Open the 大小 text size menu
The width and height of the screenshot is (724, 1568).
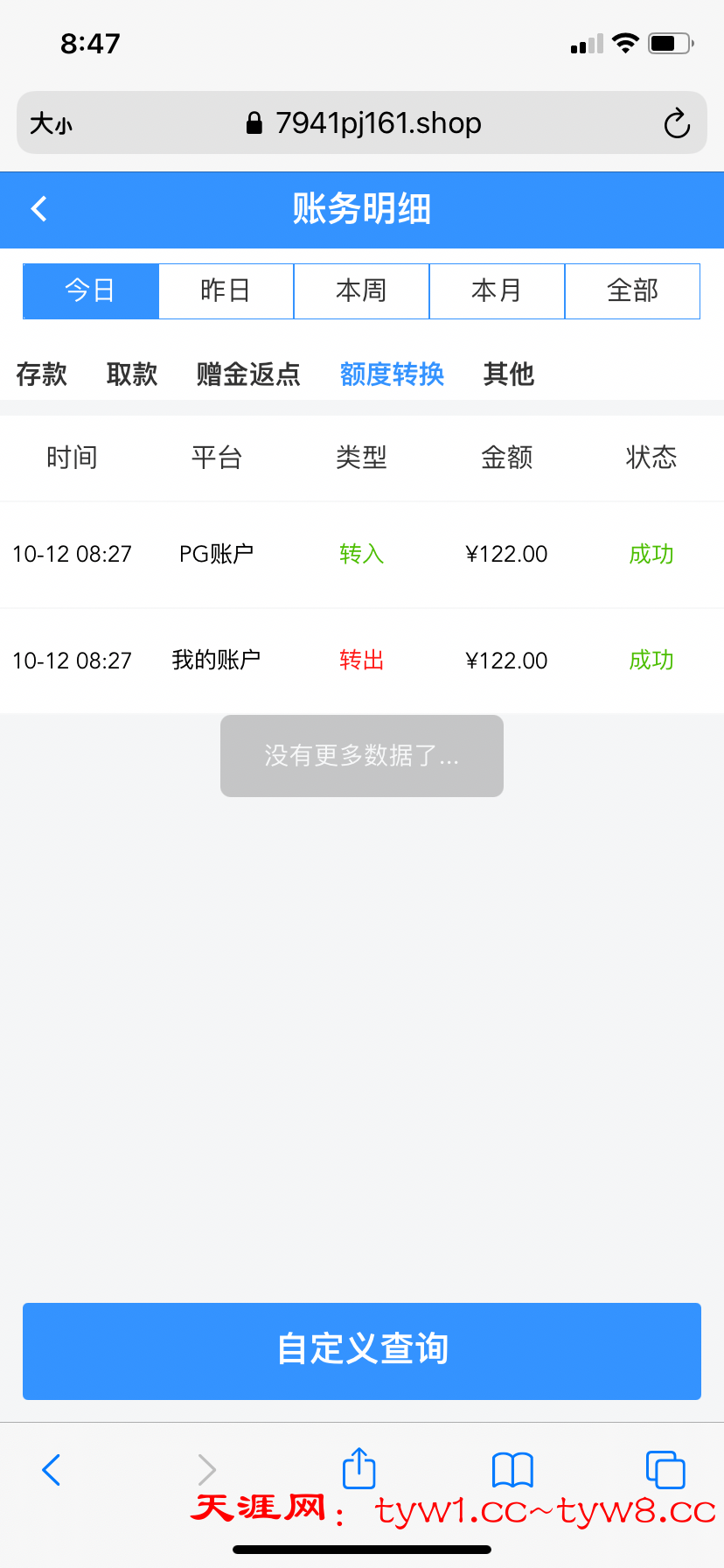tap(51, 123)
